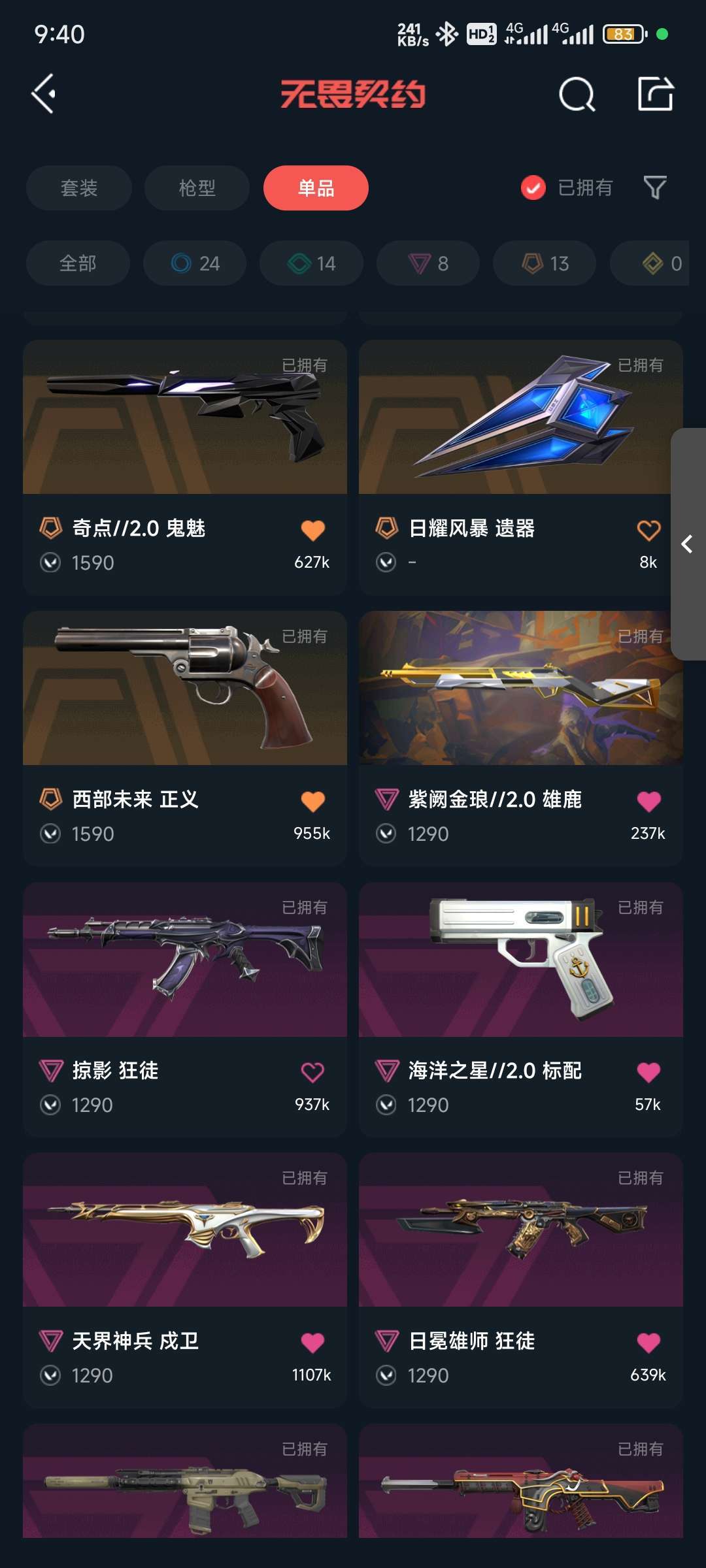Expand the side panel arrow handle
Image resolution: width=706 pixels, height=1568 pixels.
pos(687,544)
